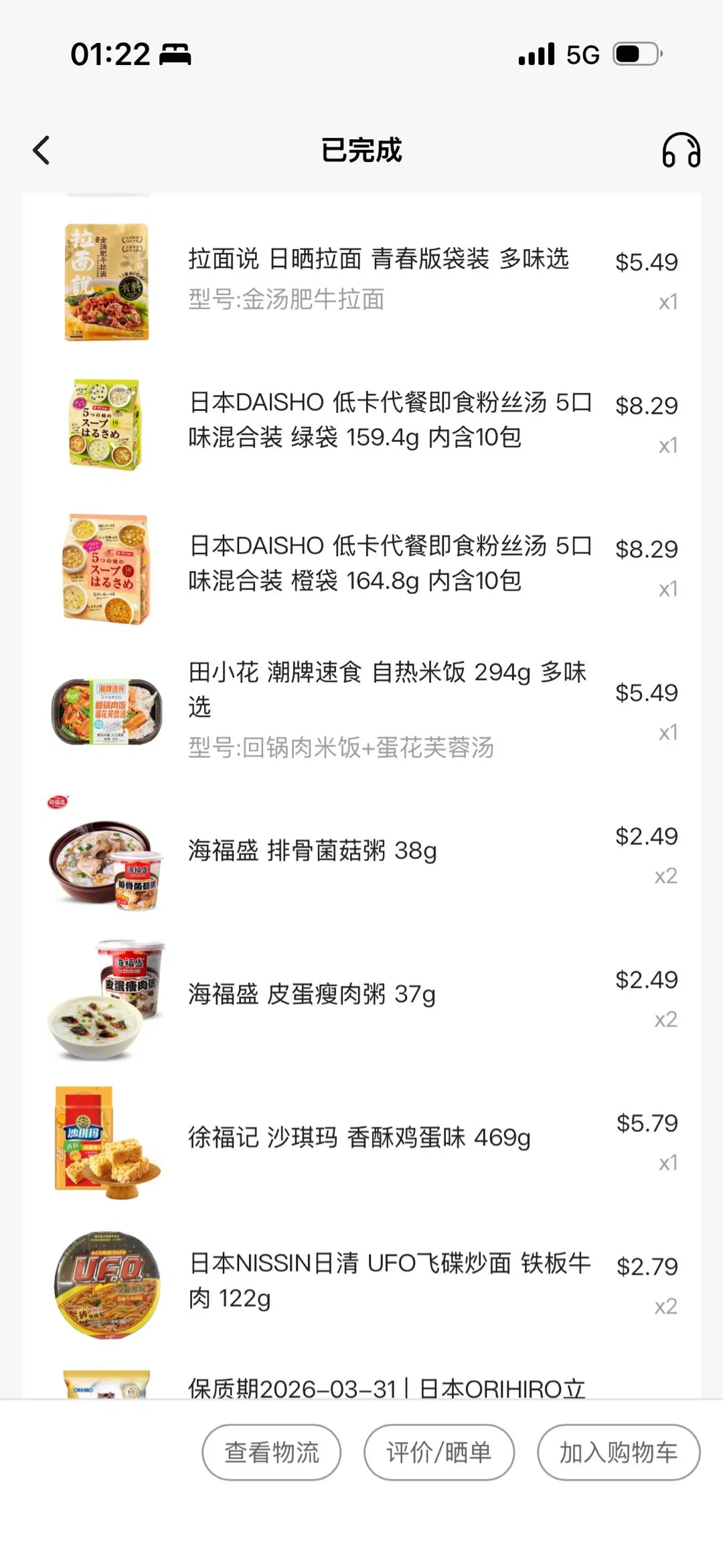Open the partially visible ORIHIRO product
The width and height of the screenshot is (723, 1568).
[x=386, y=1387]
